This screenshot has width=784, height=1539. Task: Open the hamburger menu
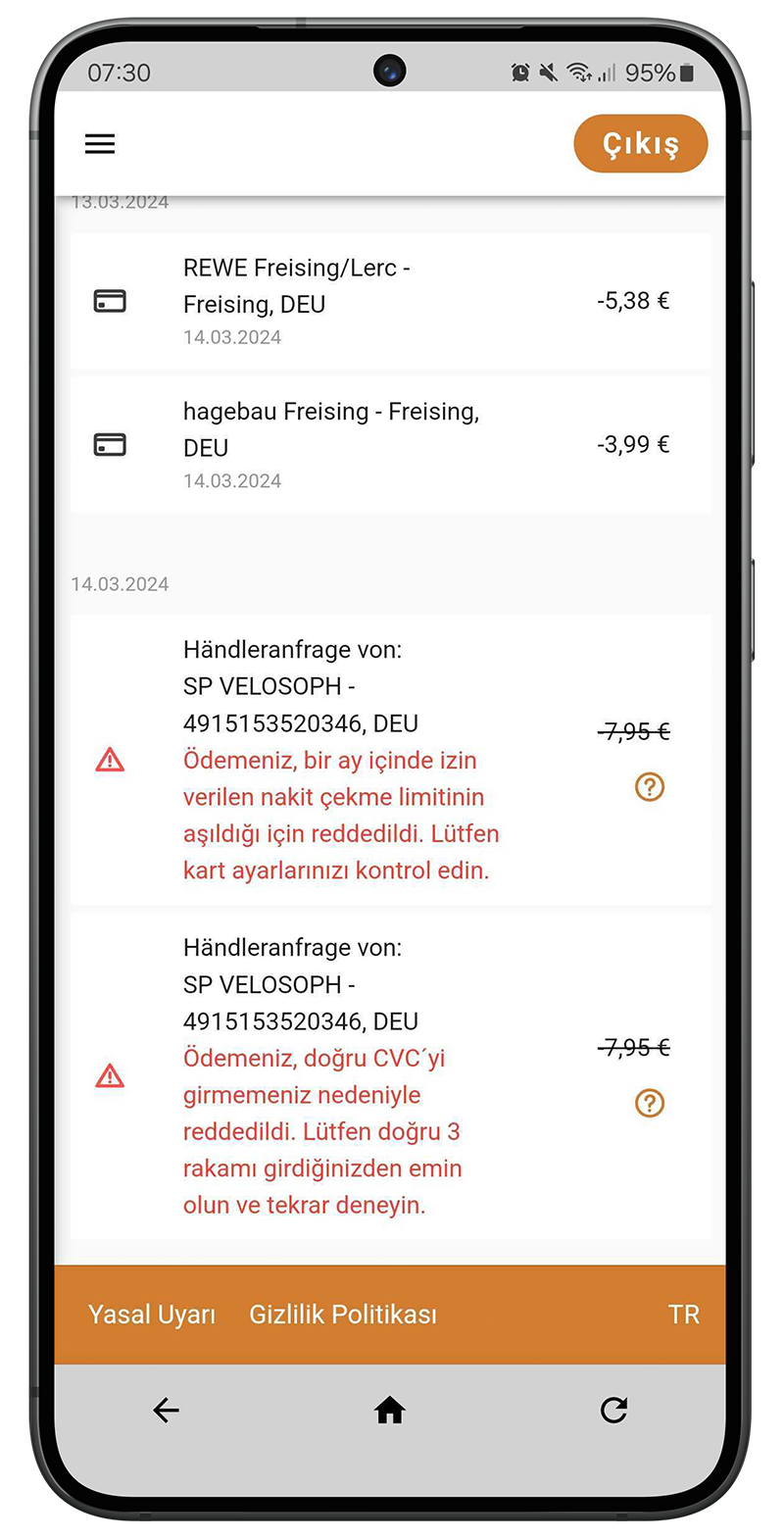[100, 144]
